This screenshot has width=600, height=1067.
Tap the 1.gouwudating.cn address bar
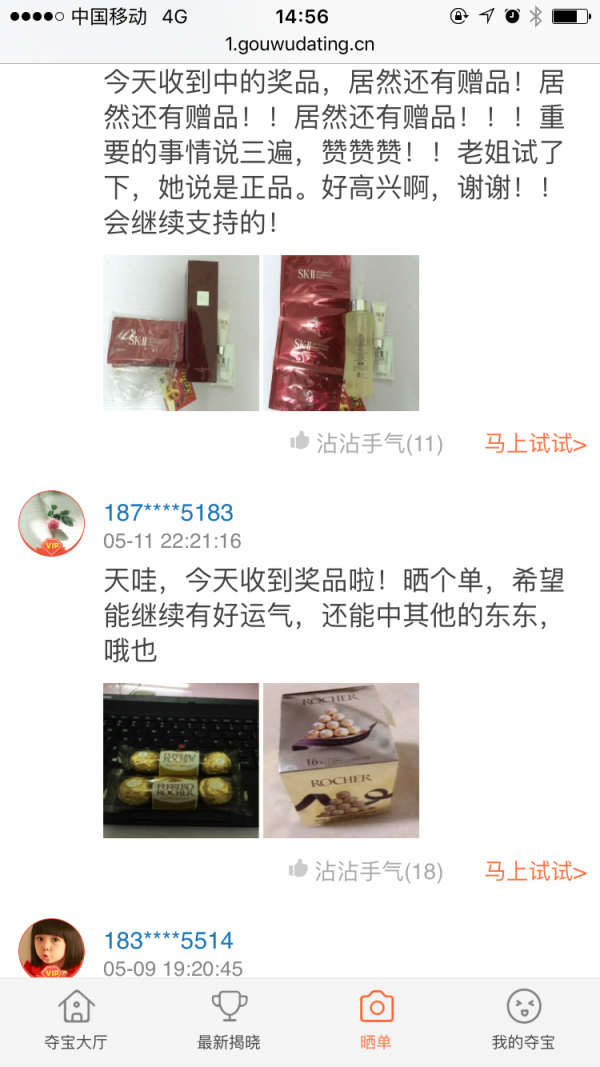click(300, 43)
